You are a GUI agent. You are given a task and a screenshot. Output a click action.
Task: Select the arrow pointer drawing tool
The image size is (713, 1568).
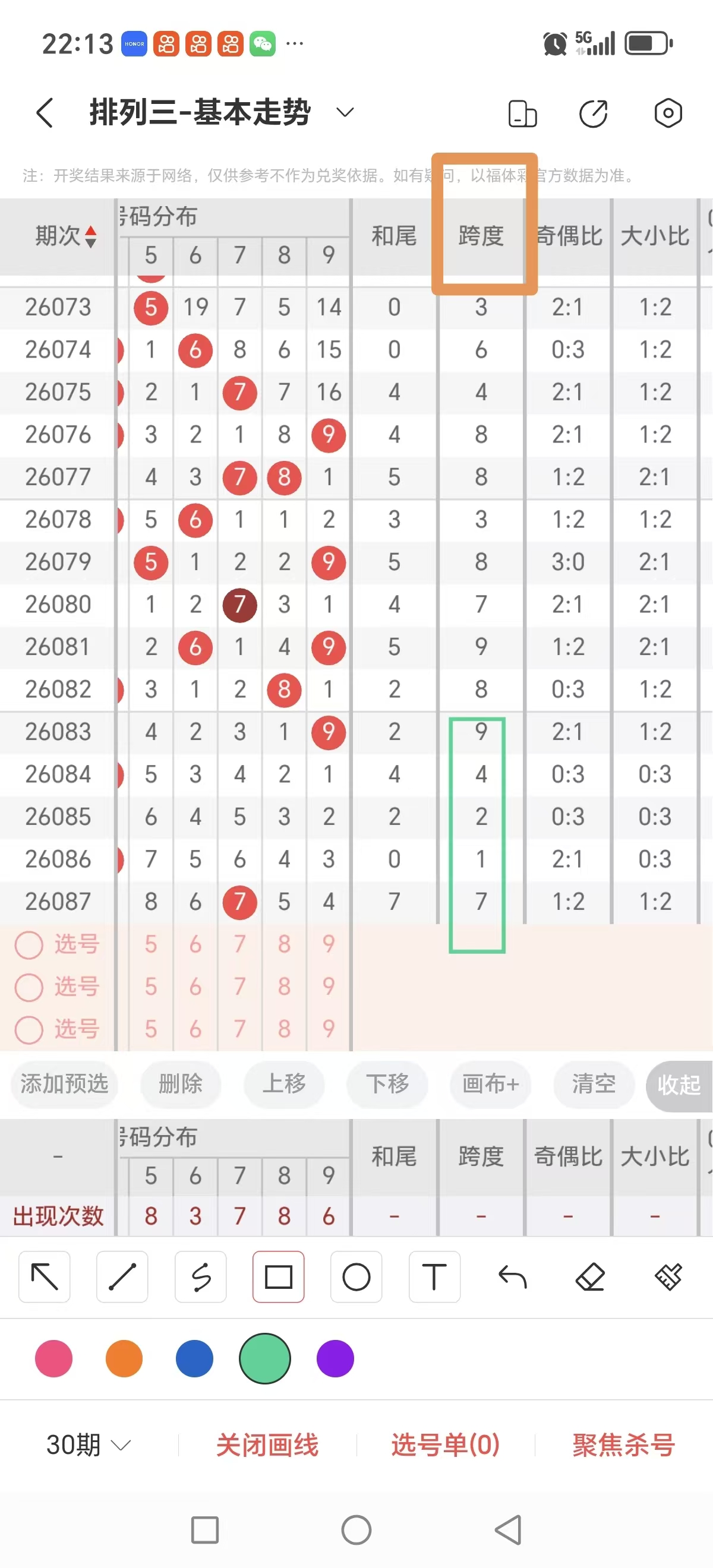click(x=44, y=1278)
